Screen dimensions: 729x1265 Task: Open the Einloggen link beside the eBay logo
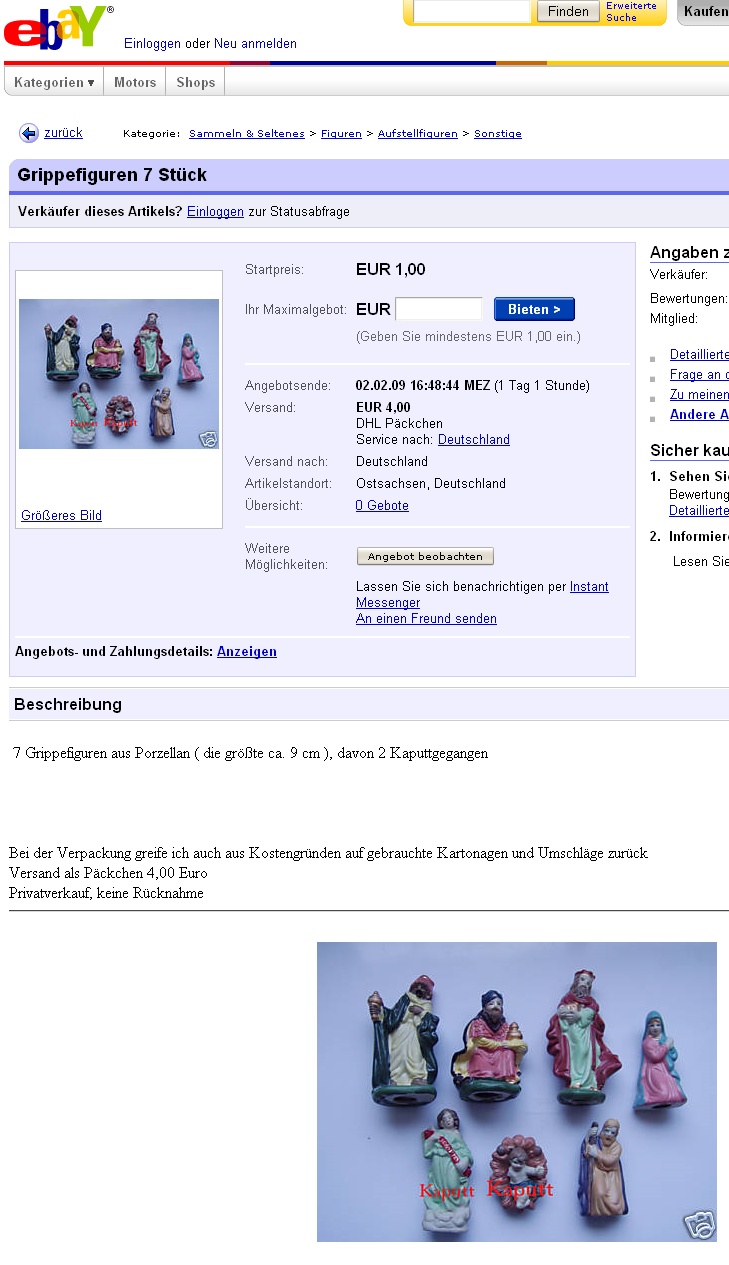[152, 43]
